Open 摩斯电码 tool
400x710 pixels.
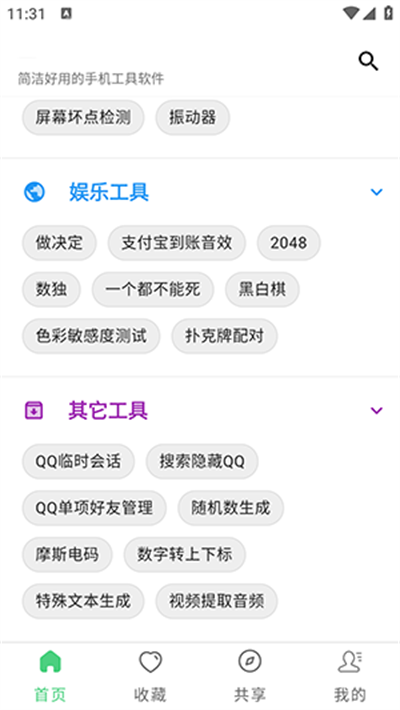coord(67,555)
